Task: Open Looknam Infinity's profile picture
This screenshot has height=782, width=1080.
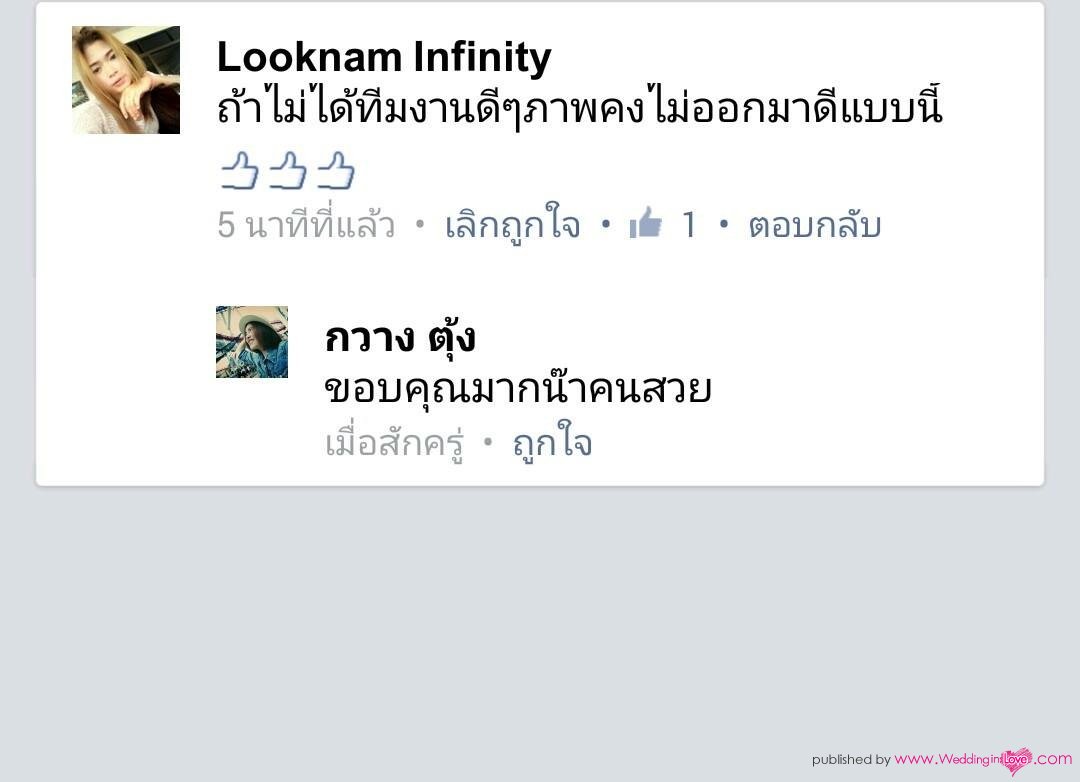Action: [x=126, y=80]
